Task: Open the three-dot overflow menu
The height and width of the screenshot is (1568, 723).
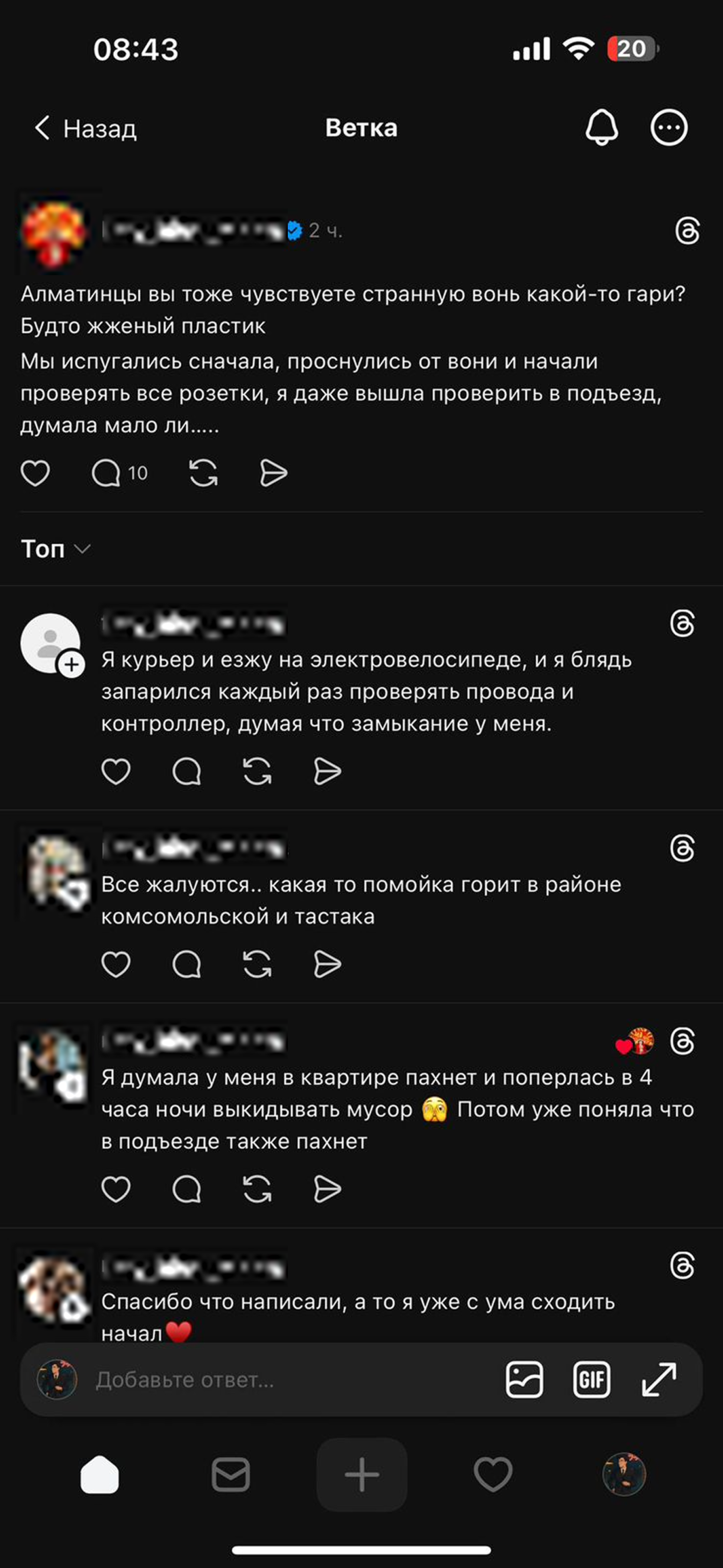Action: pos(669,128)
